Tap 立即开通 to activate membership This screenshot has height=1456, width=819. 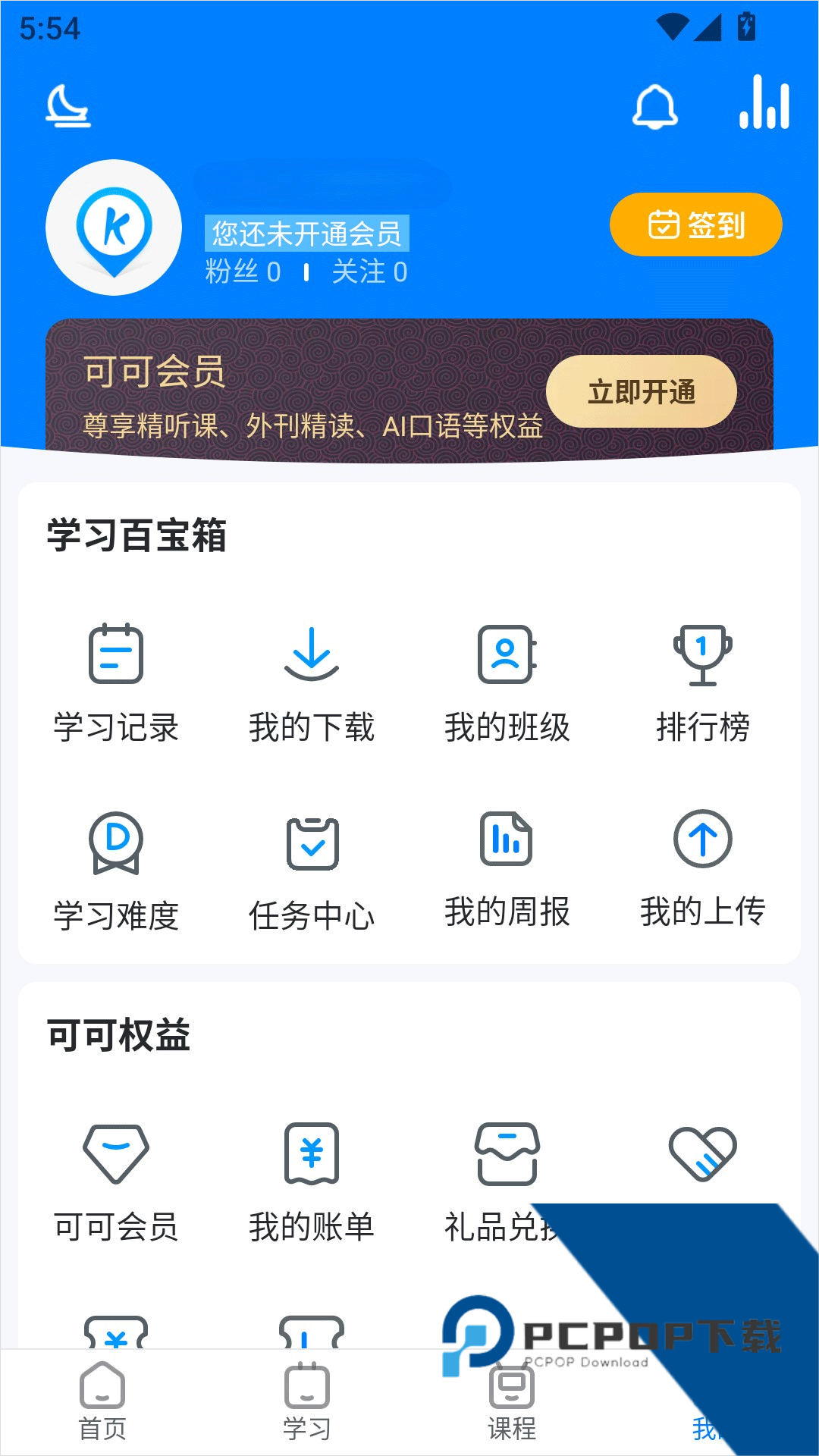[641, 391]
